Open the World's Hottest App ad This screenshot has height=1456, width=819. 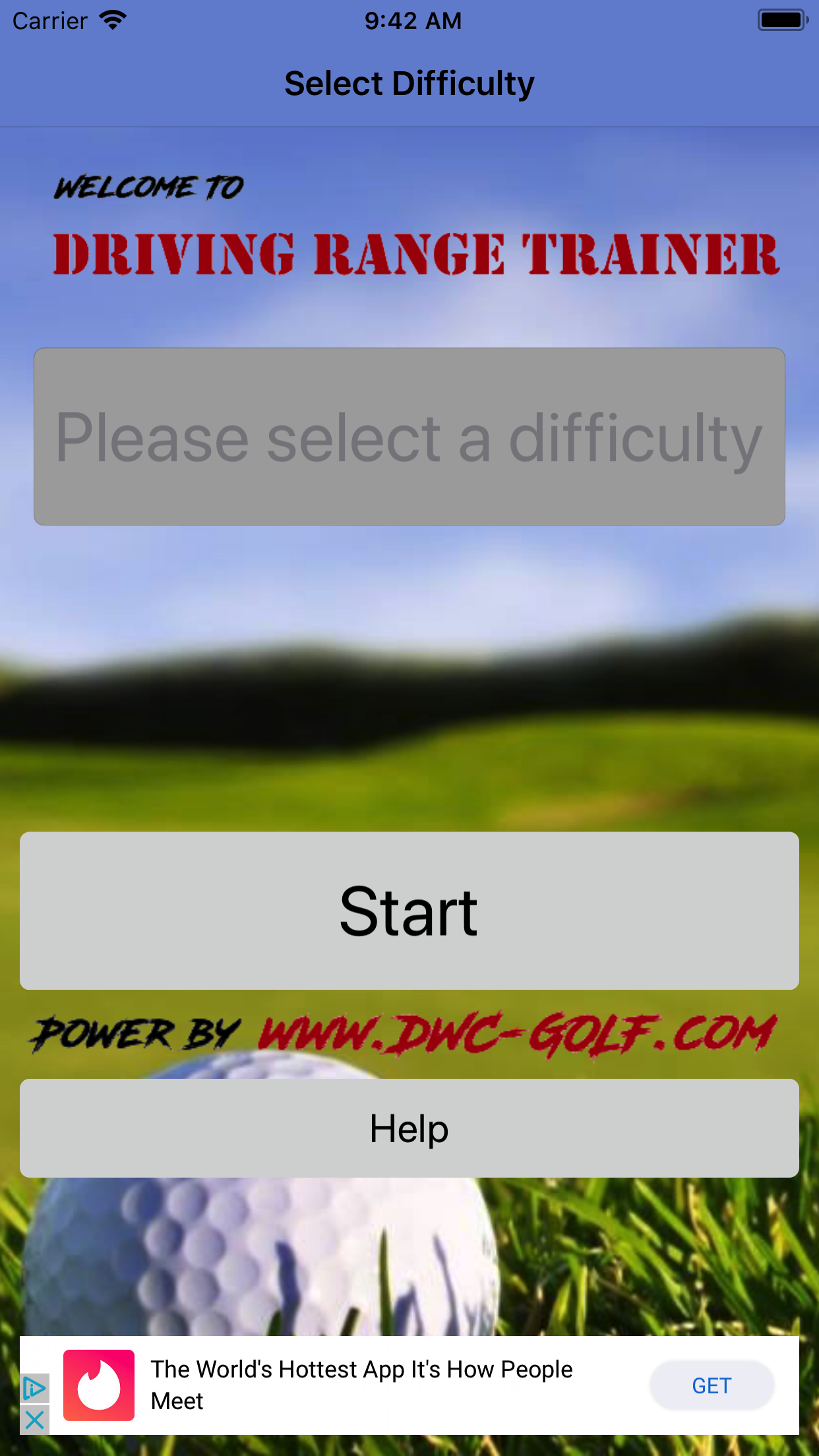(361, 1385)
